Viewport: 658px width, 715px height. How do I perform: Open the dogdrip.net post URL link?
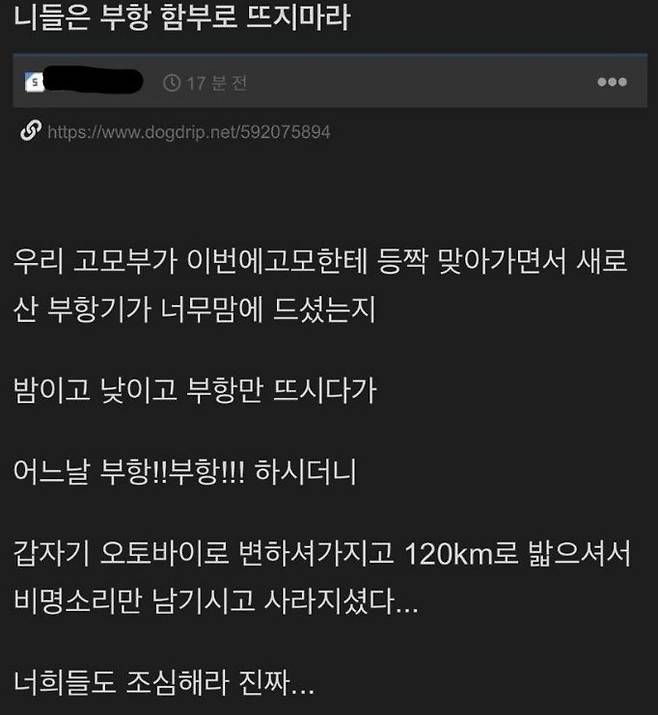pos(188,131)
